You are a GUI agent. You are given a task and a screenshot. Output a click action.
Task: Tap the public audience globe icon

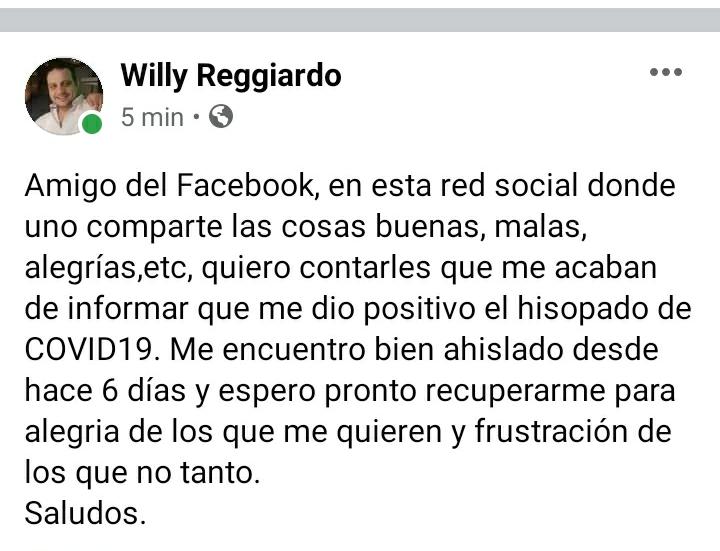222,117
